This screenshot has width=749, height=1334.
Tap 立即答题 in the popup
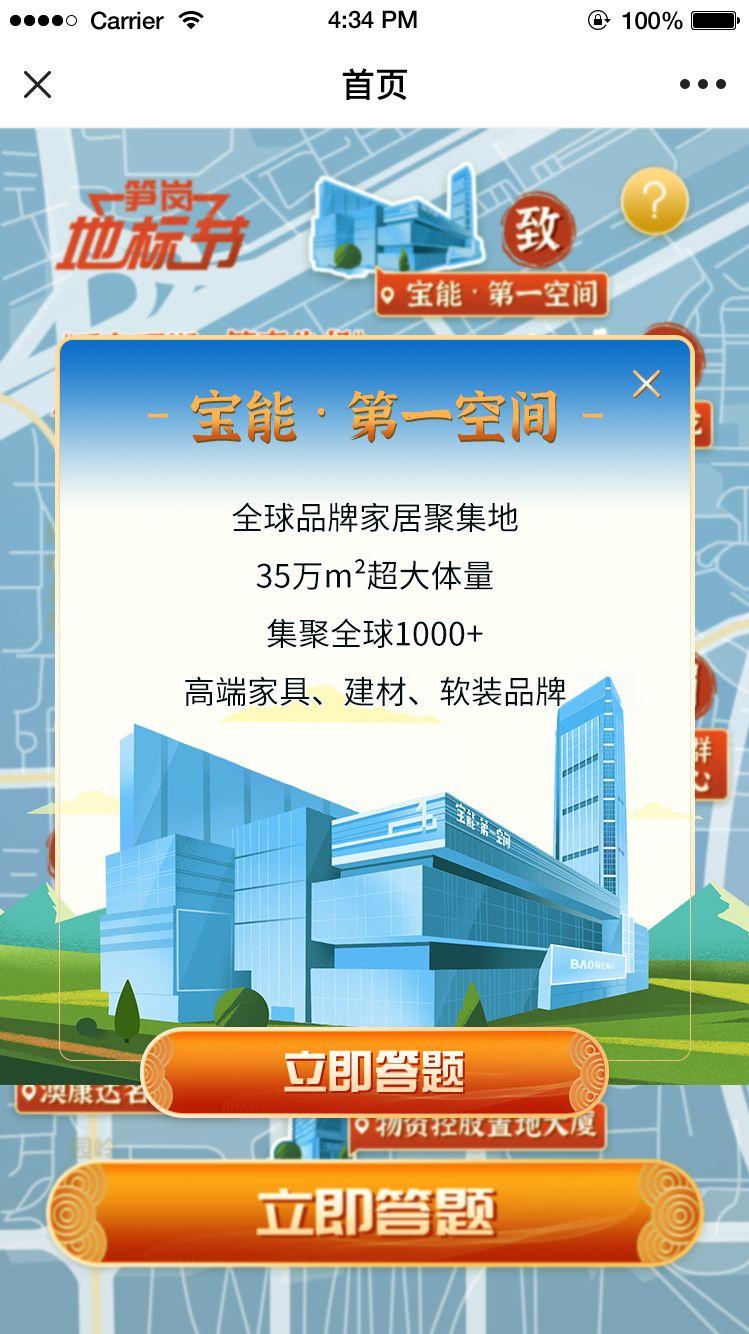pos(374,1072)
